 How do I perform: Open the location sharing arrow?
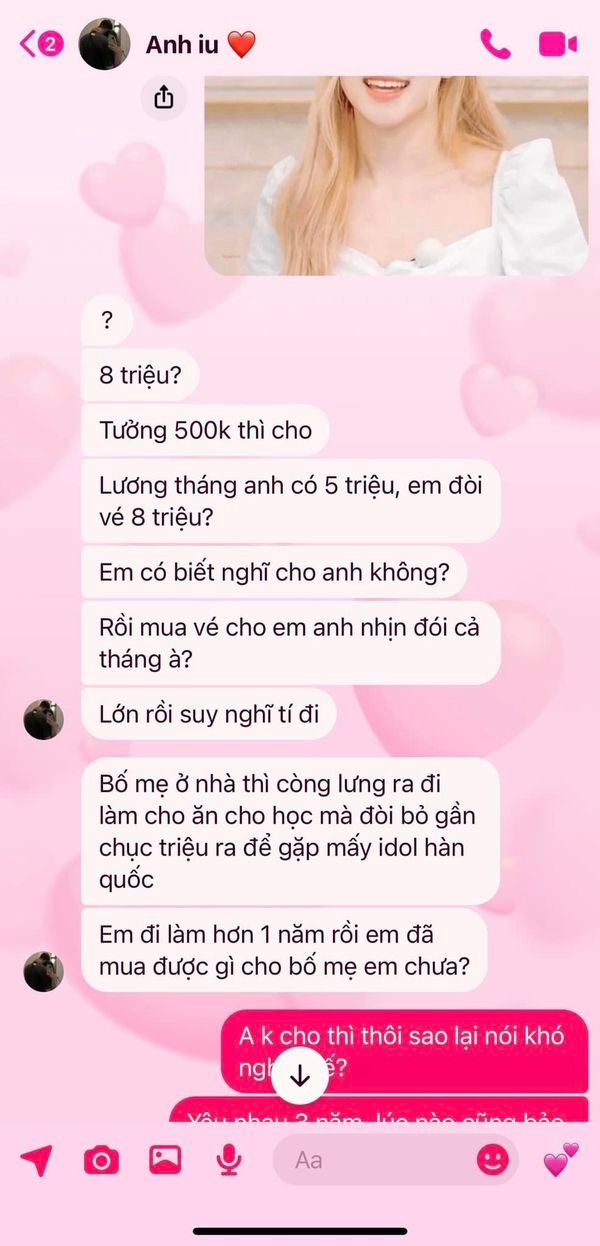36,1160
